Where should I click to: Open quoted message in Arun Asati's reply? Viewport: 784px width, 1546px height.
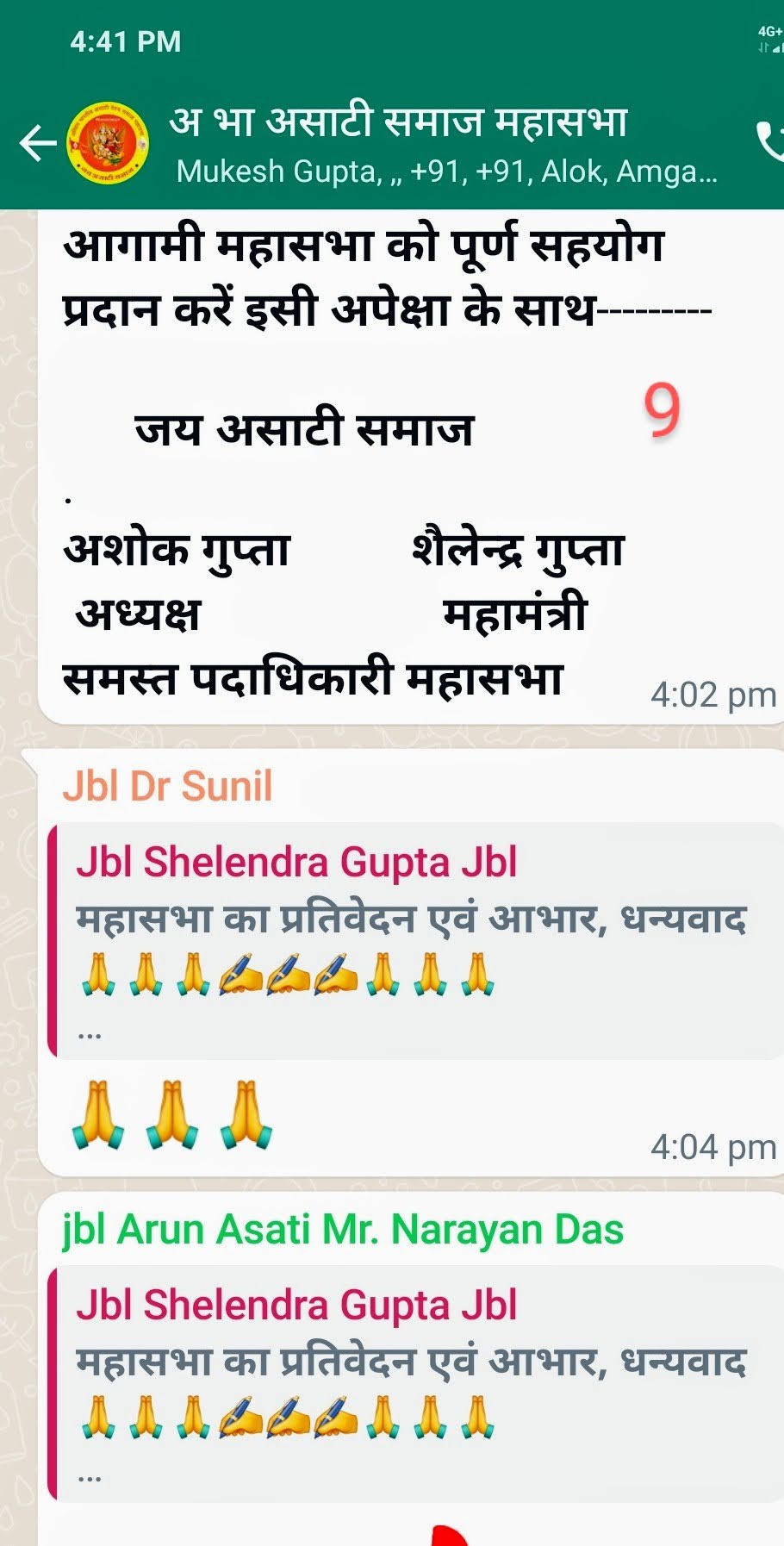click(x=415, y=1384)
